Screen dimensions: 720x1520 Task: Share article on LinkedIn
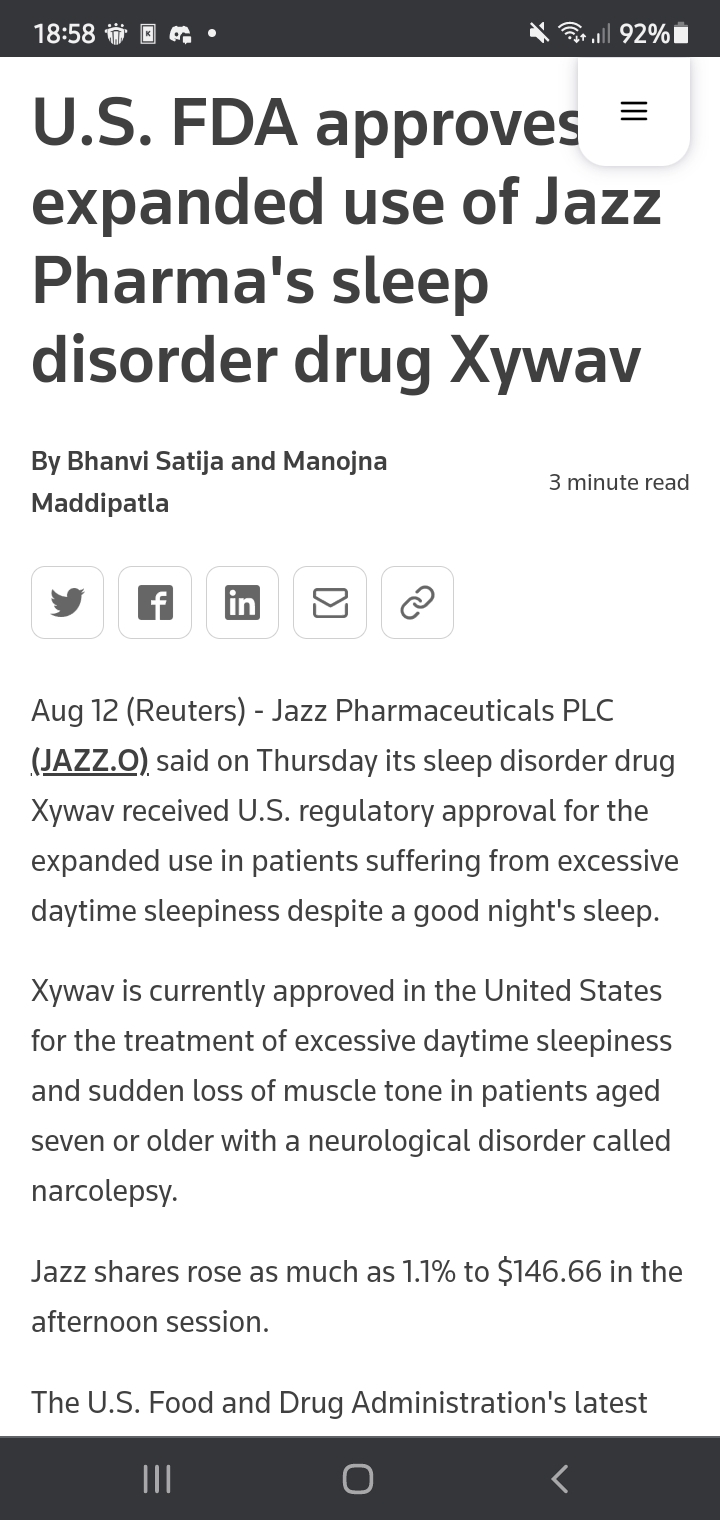tap(242, 602)
